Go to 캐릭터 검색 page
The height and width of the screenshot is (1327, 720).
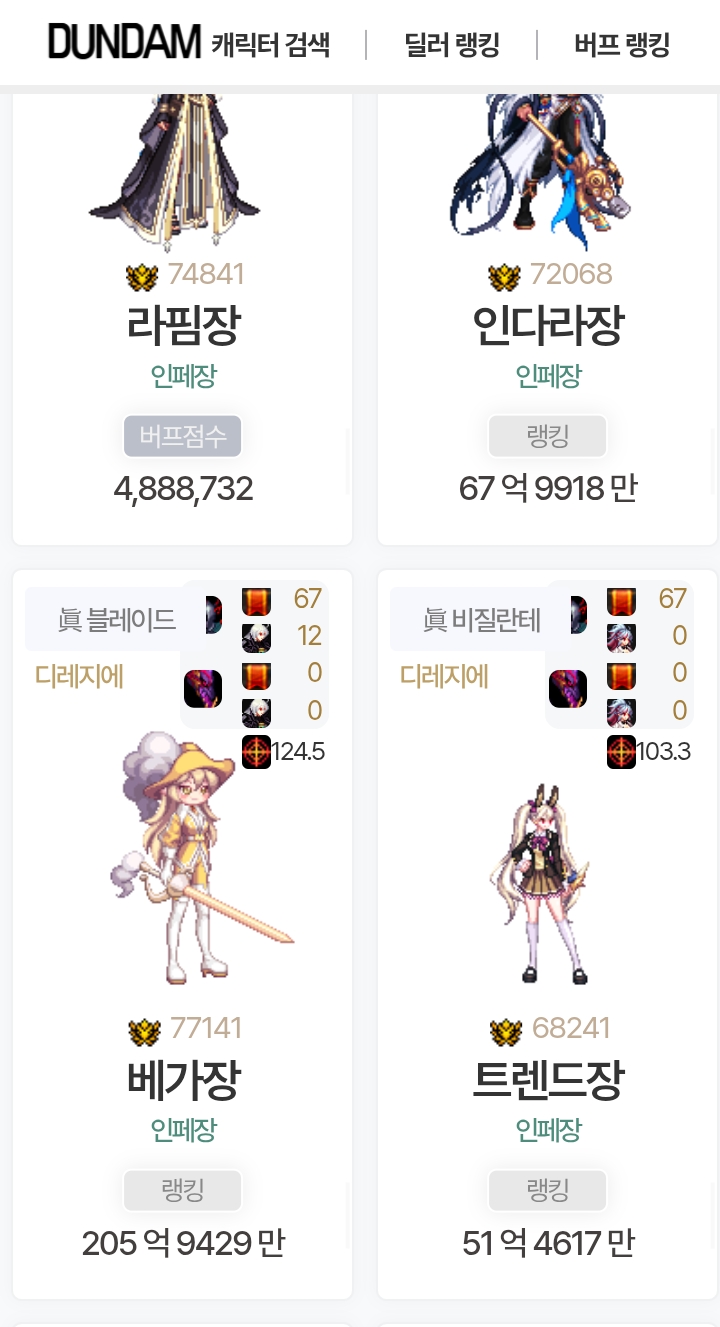point(270,45)
